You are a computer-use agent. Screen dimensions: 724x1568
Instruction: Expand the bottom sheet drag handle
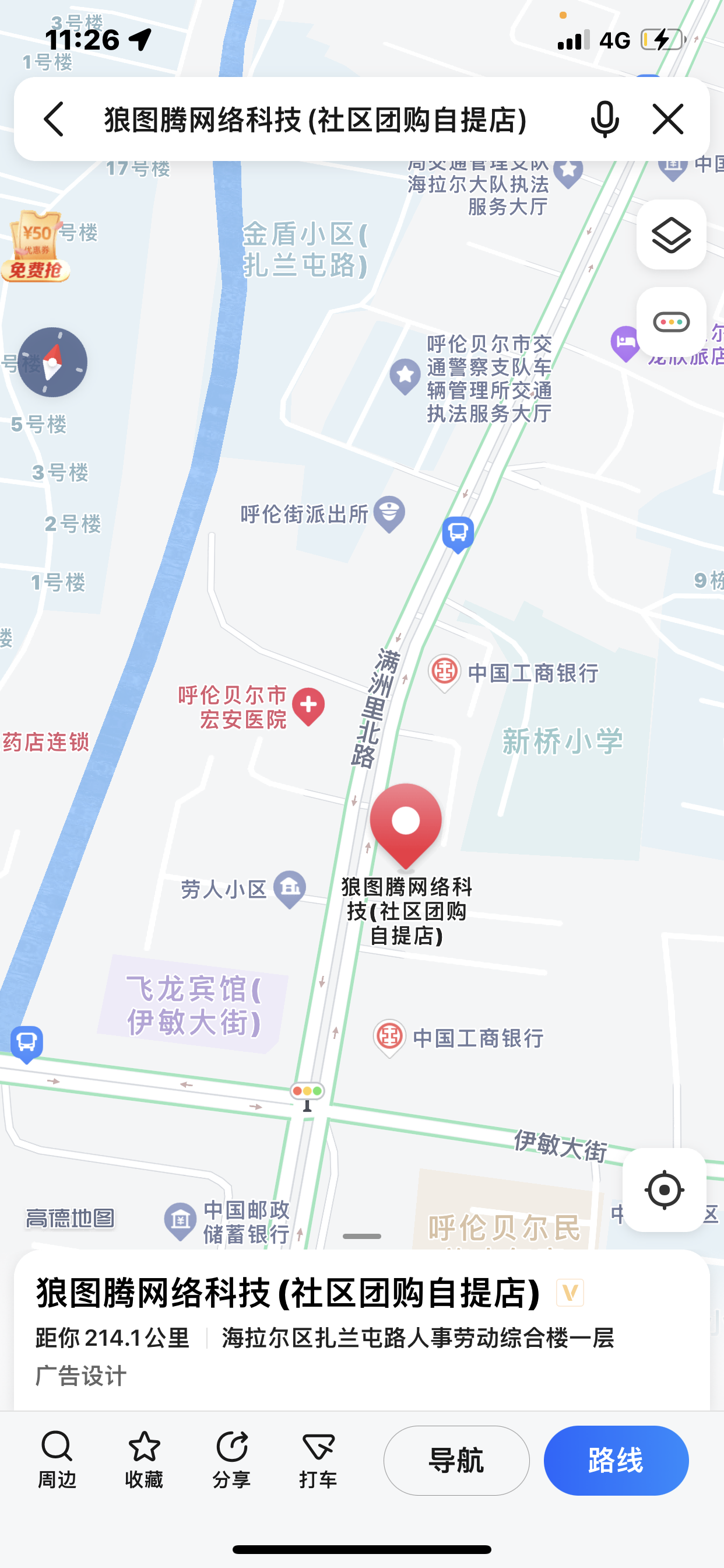[x=361, y=1236]
